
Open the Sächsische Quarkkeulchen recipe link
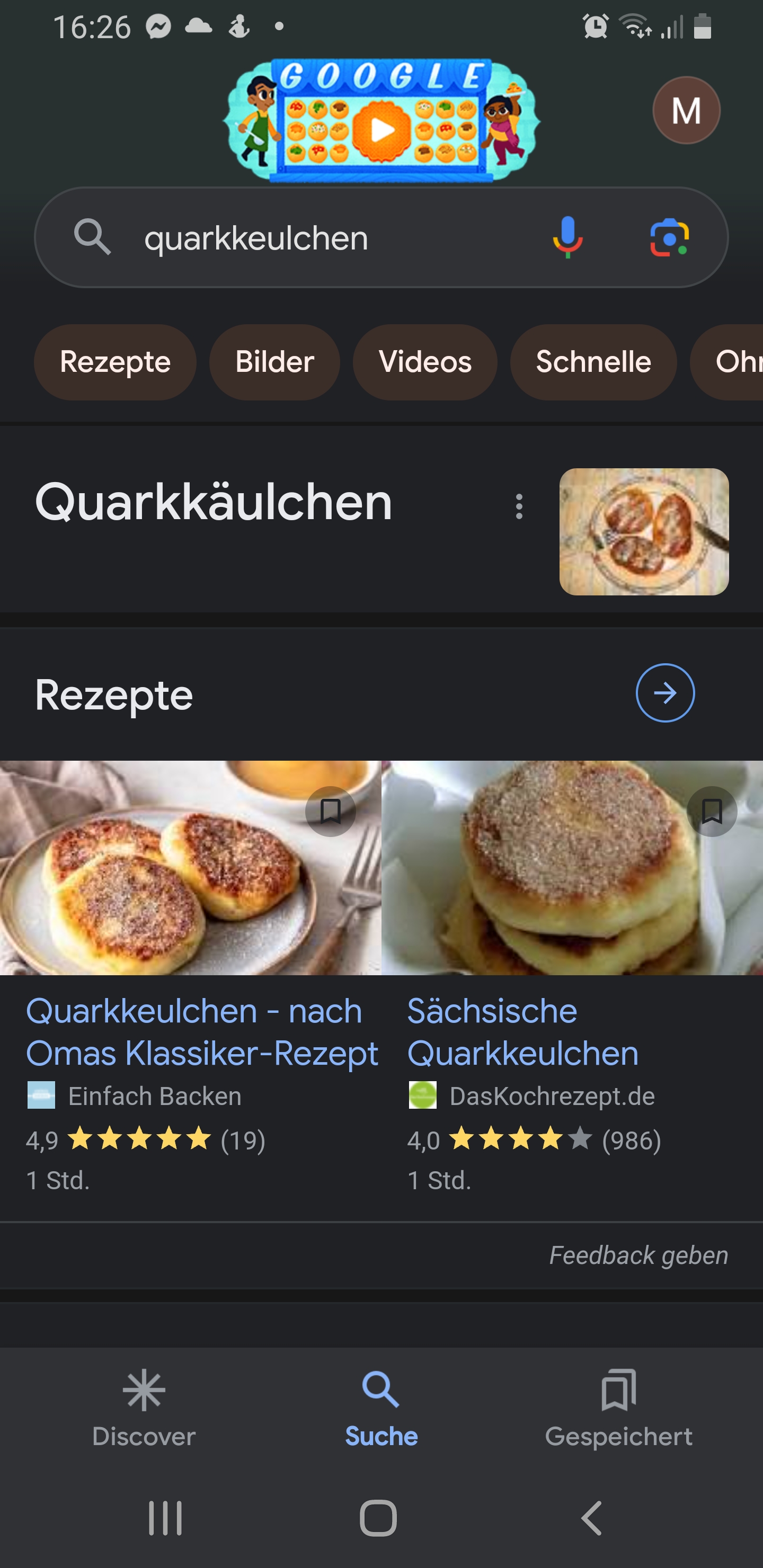[x=522, y=1032]
